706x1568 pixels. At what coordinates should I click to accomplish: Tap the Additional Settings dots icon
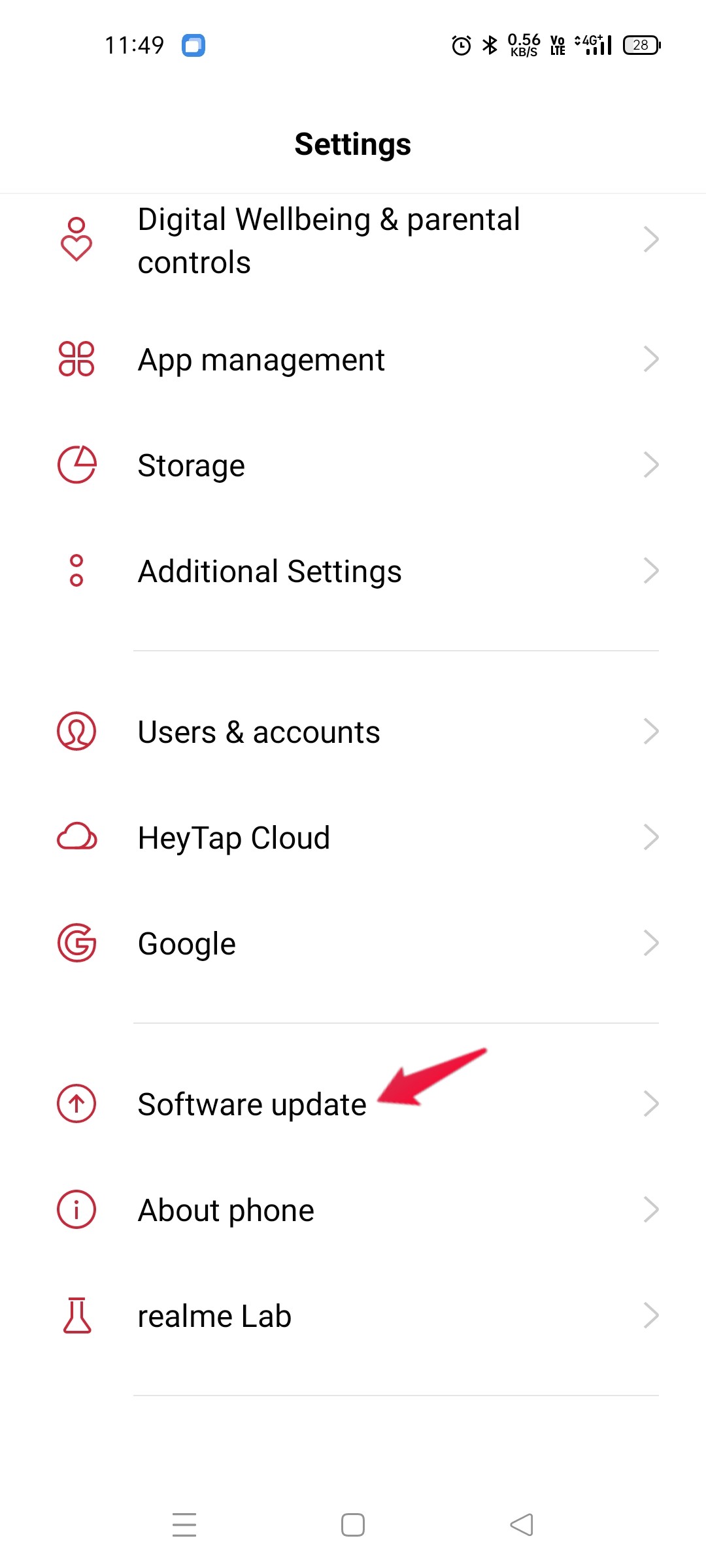point(76,570)
